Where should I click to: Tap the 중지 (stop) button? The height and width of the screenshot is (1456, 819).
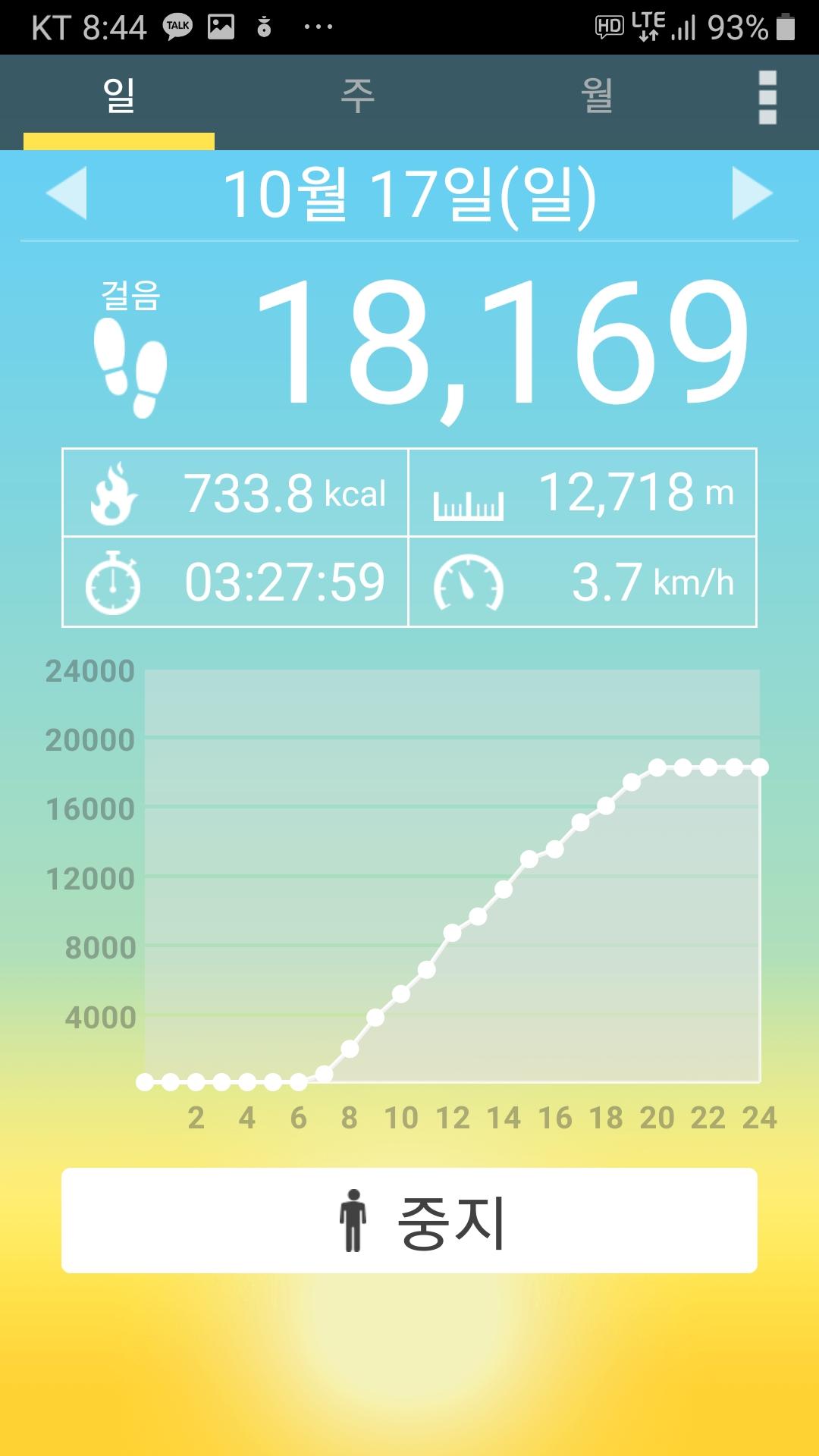(x=409, y=1220)
